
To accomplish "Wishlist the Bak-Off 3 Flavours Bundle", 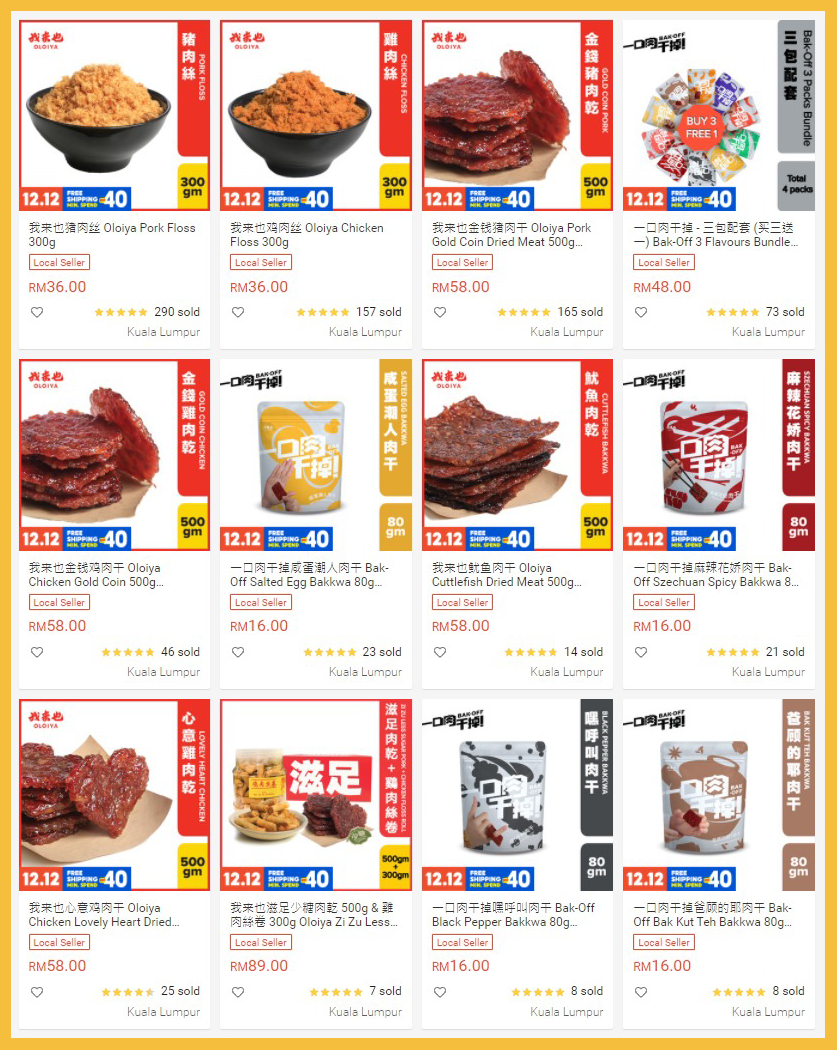I will [641, 312].
